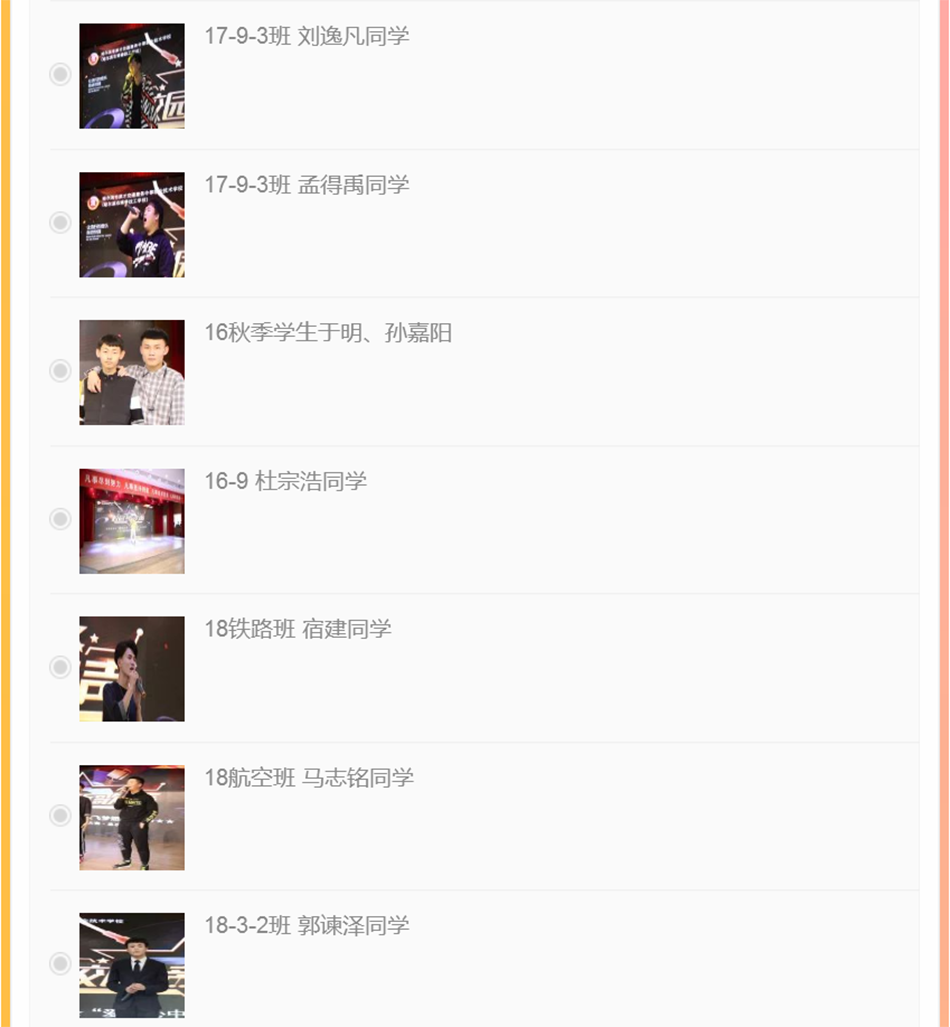Choose 18-3-2班 郭谏泽同学 radio button
The height and width of the screenshot is (1027, 950).
pos(60,963)
